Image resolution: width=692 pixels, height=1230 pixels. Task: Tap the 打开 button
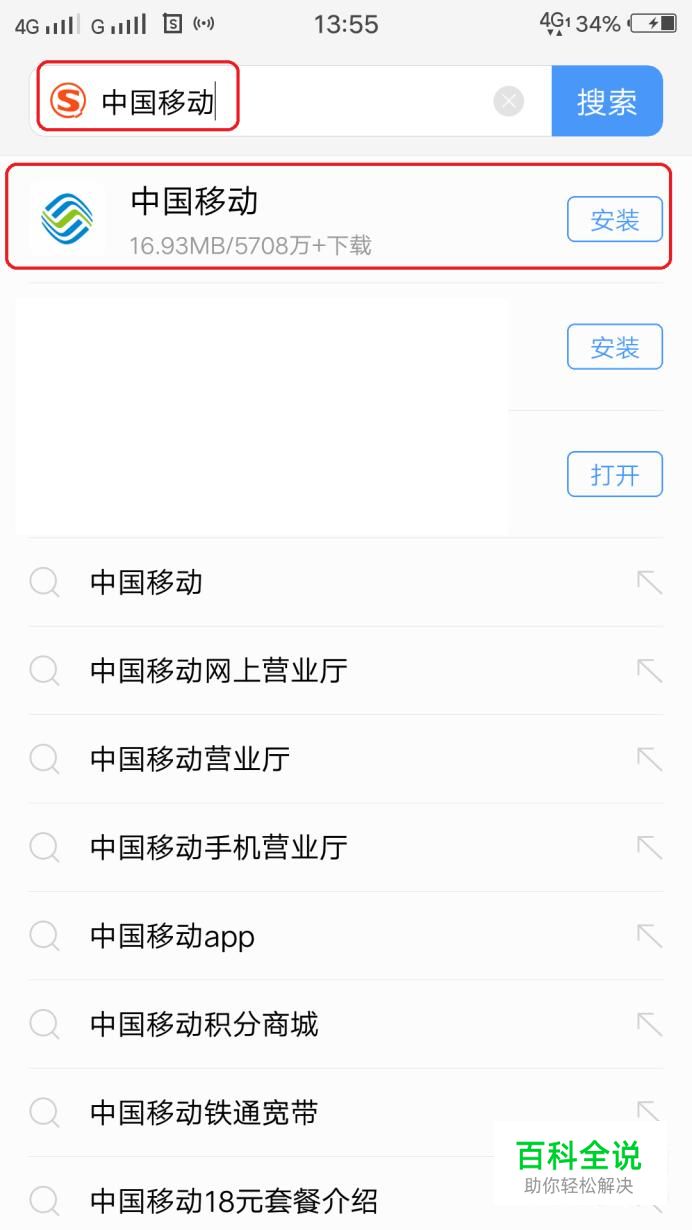pyautogui.click(x=614, y=474)
